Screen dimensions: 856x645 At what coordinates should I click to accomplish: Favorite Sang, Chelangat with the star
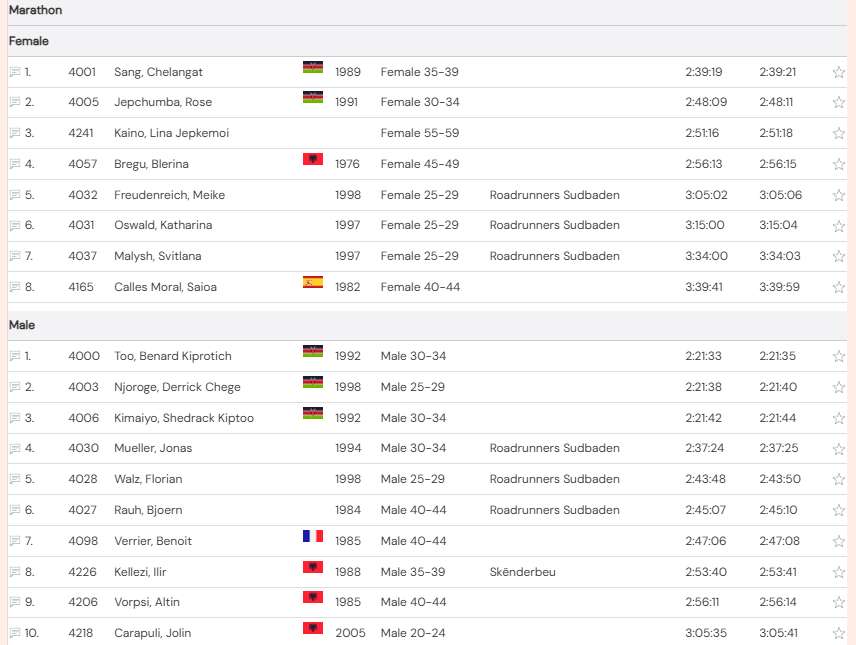[838, 72]
